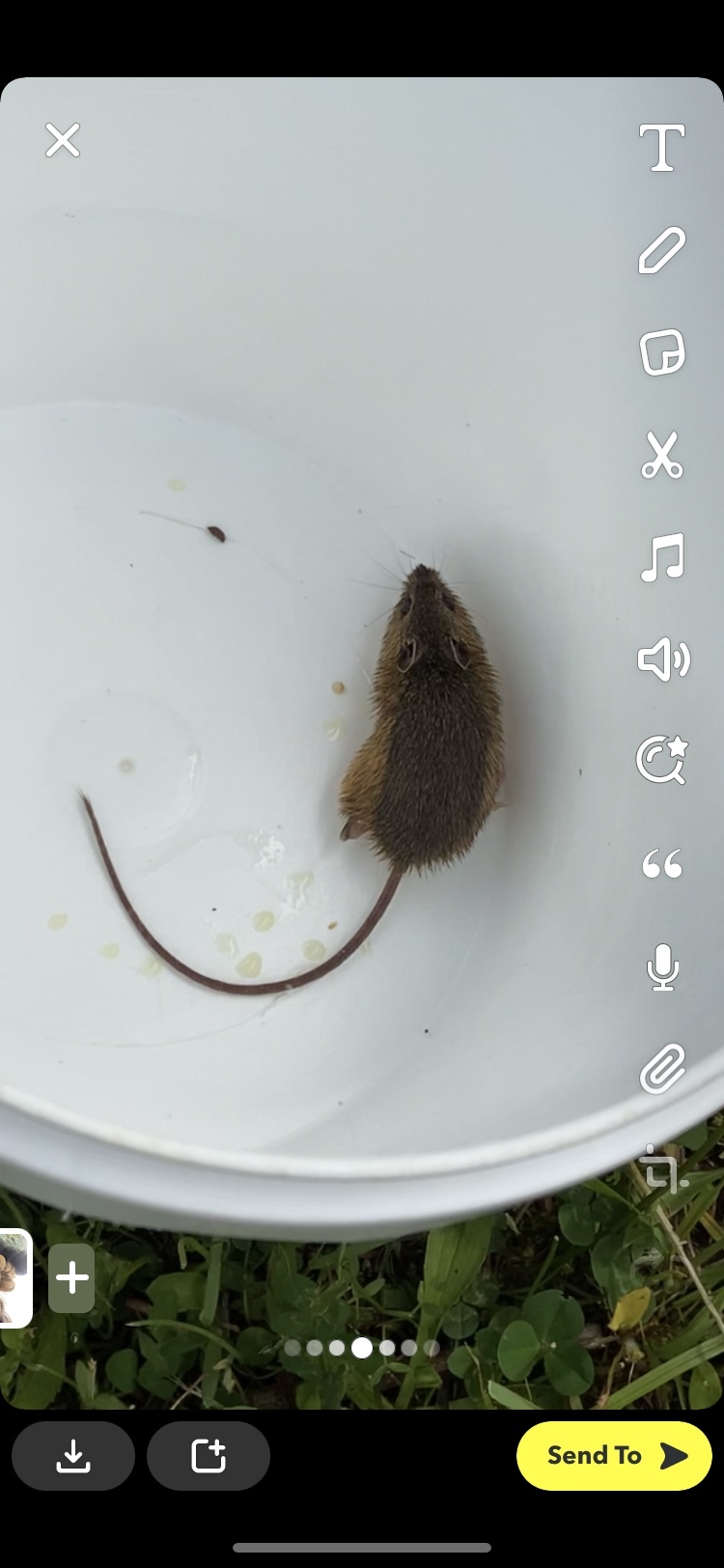Add another snap with plus button
Viewport: 724px width, 1568px height.
click(71, 1278)
